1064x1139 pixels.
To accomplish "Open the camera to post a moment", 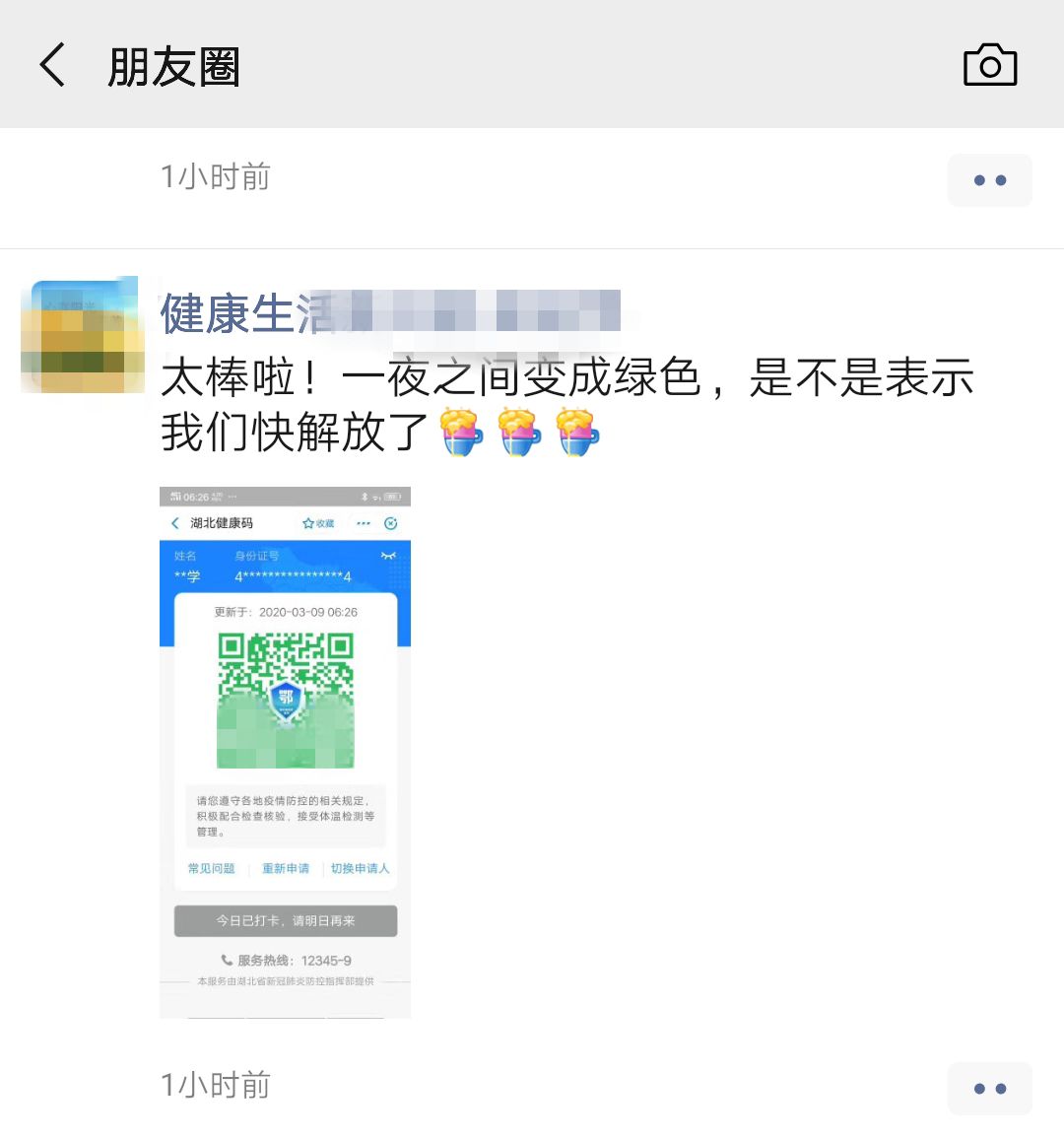I will click(989, 66).
